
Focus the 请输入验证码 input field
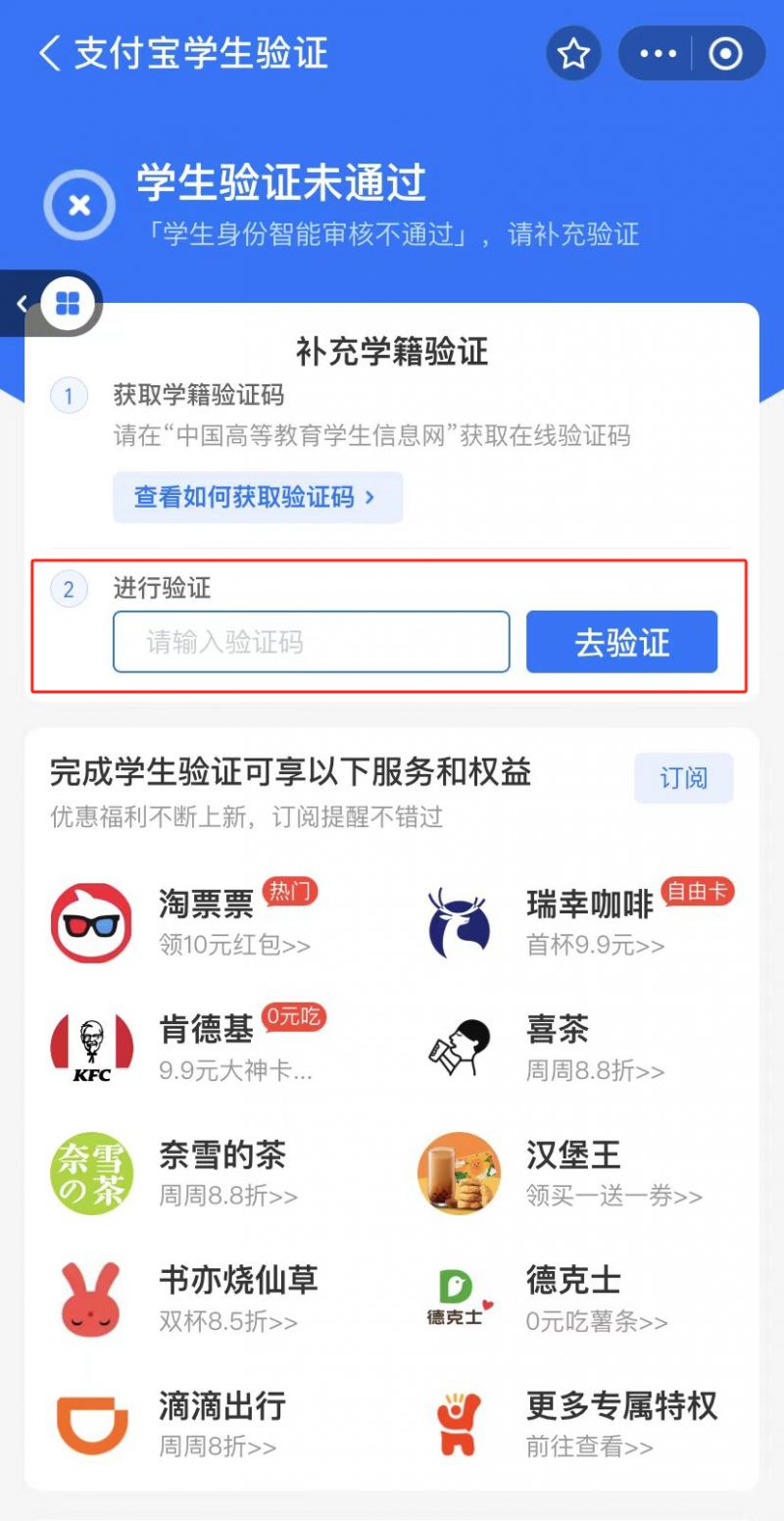click(312, 642)
